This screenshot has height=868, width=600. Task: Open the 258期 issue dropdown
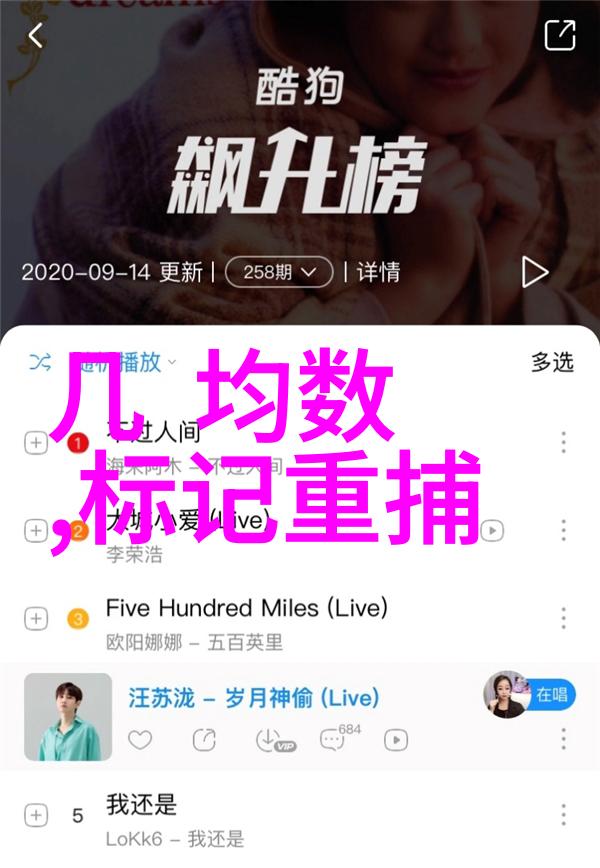click(279, 271)
